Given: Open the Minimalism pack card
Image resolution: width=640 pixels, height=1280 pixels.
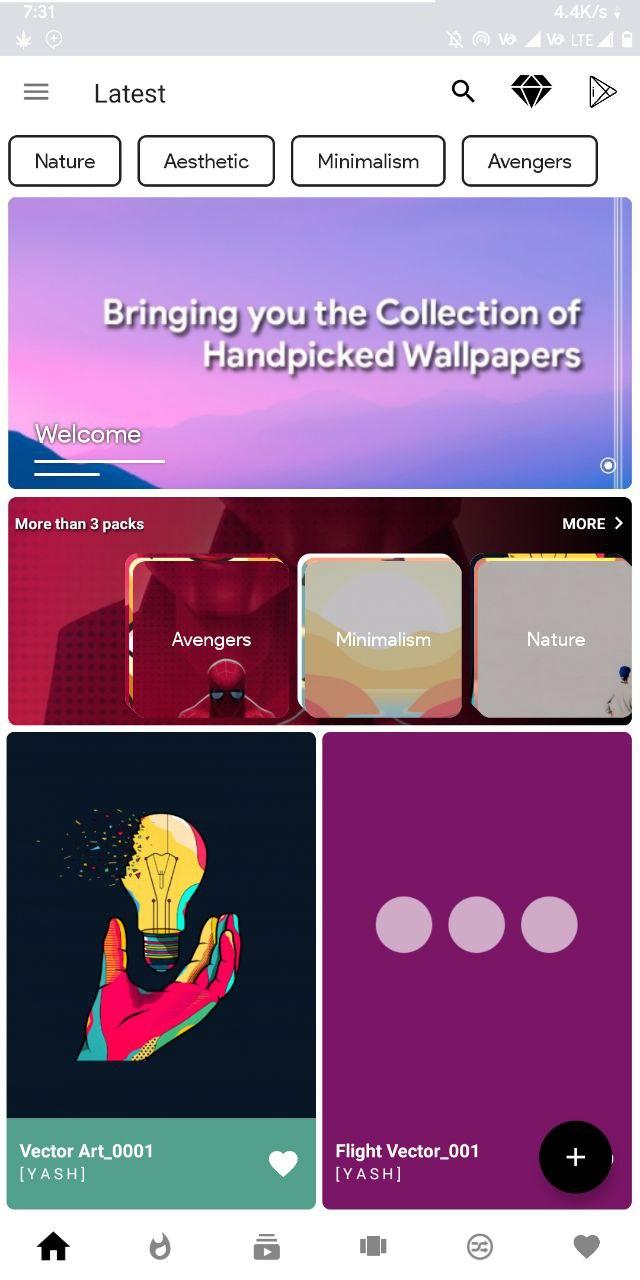Looking at the screenshot, I should click(x=383, y=638).
